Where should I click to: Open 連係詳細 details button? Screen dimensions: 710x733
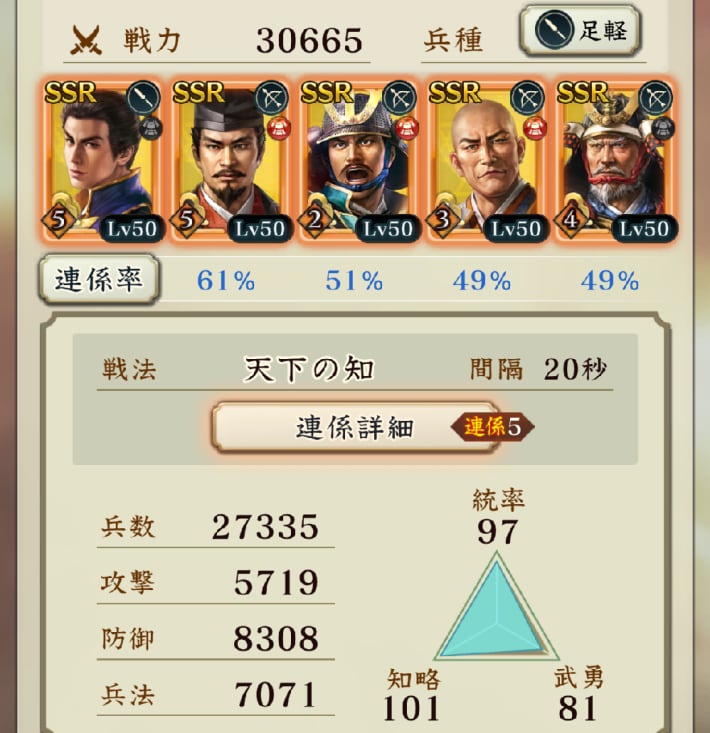point(355,428)
